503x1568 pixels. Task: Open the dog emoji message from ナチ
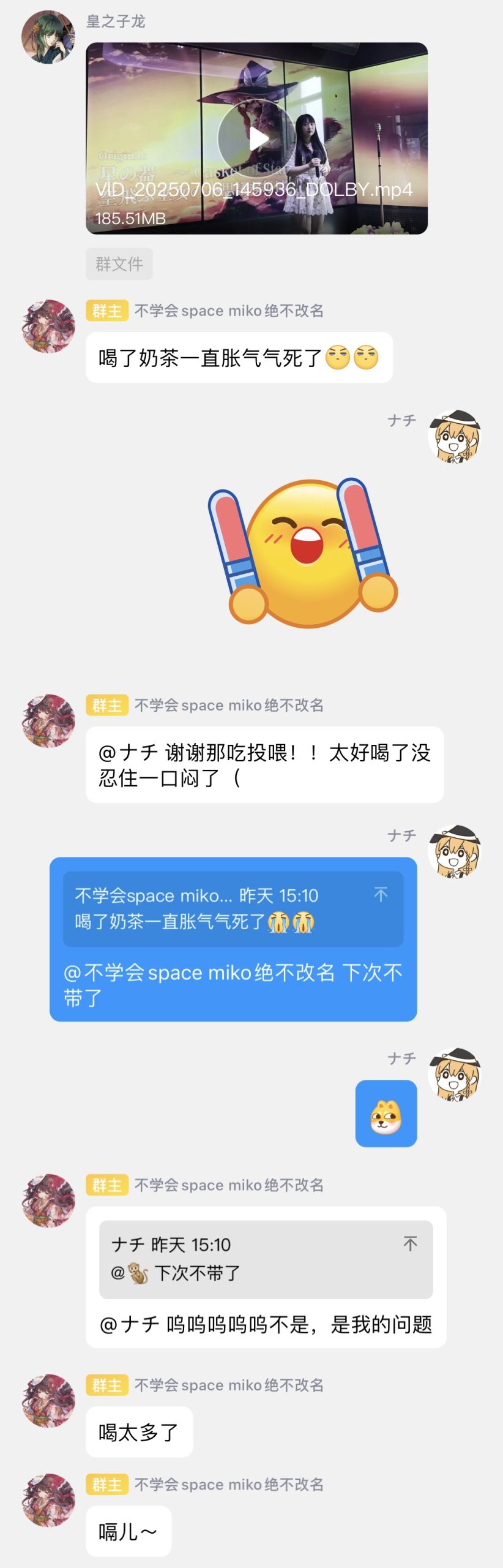(386, 1114)
